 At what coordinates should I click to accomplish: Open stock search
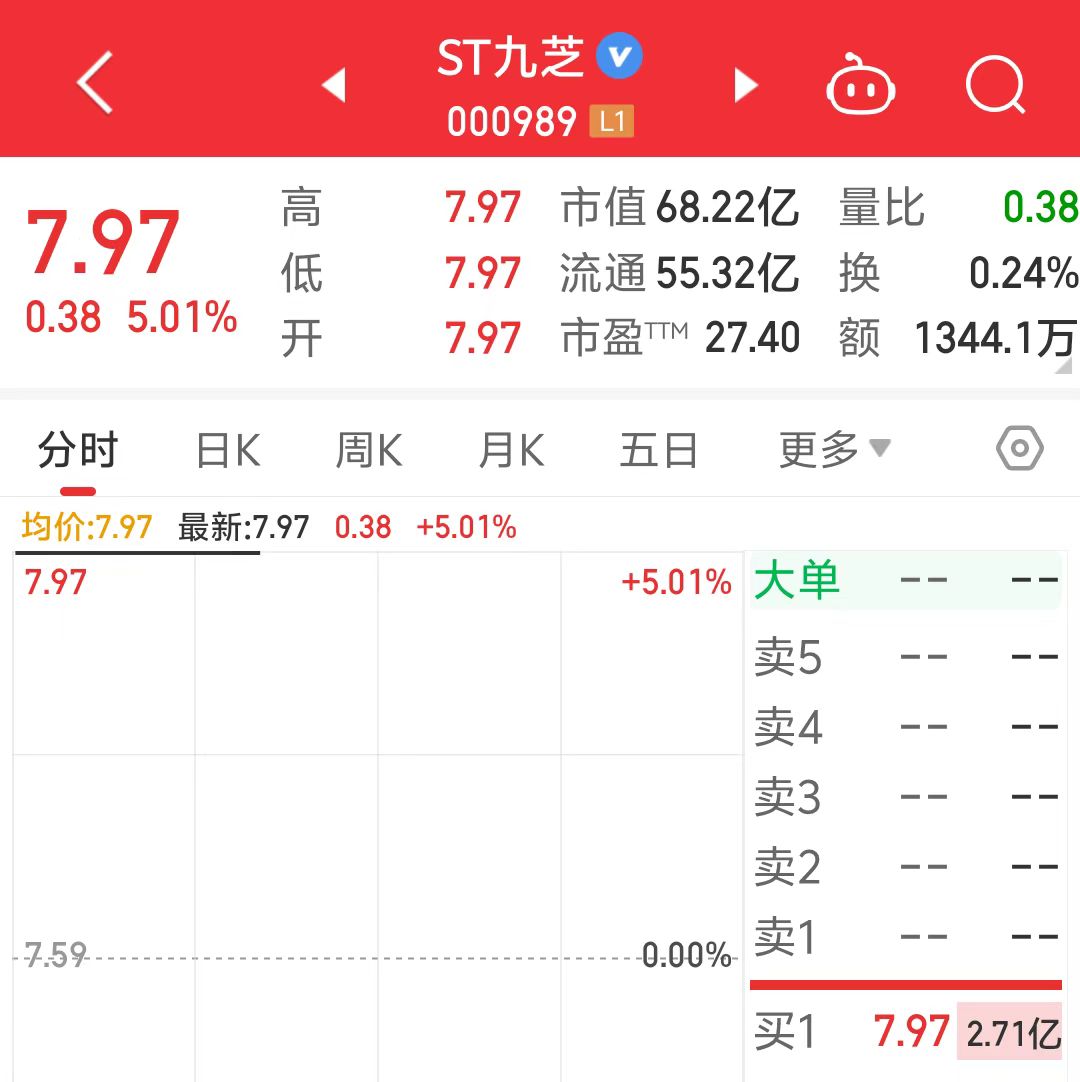tap(995, 87)
